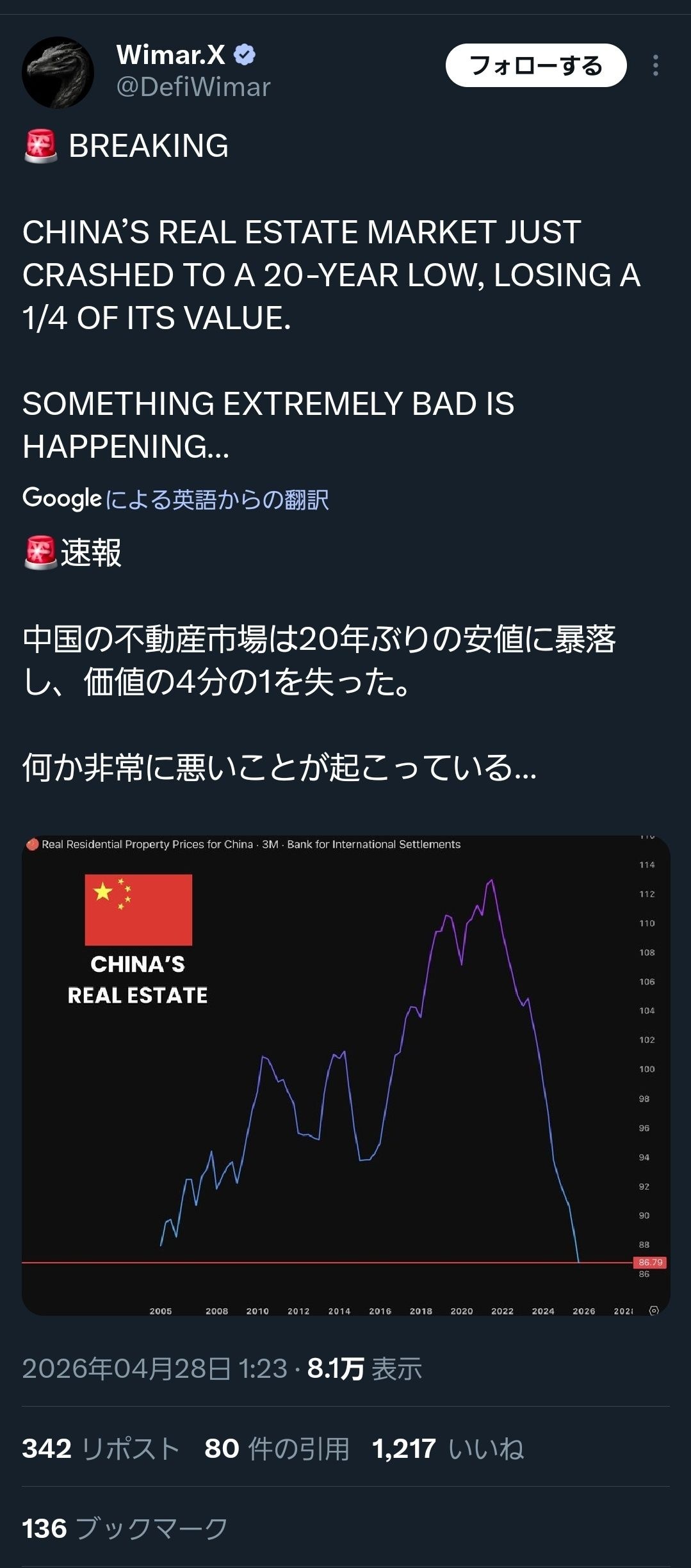Open the @DefiWimar profile name

click(193, 87)
